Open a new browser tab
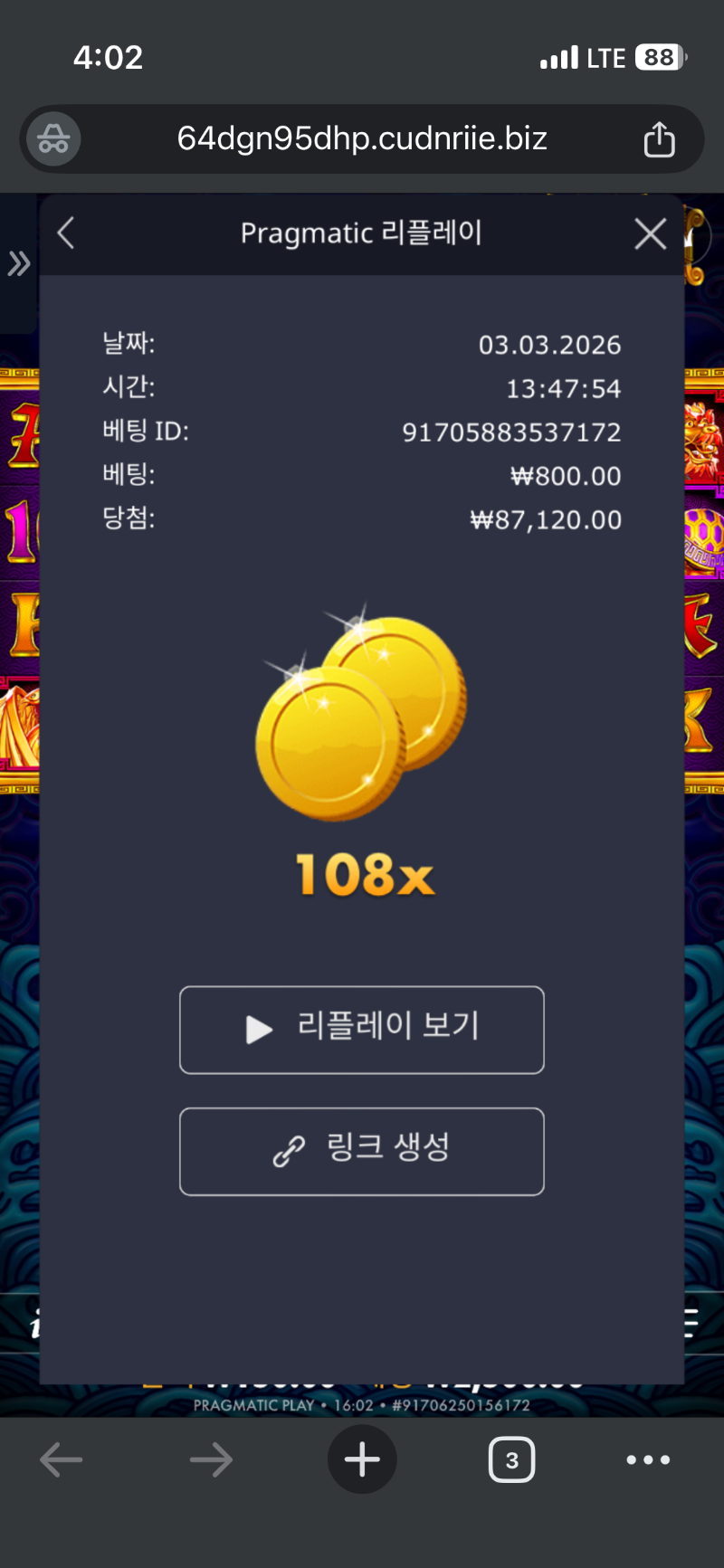 [x=362, y=1459]
